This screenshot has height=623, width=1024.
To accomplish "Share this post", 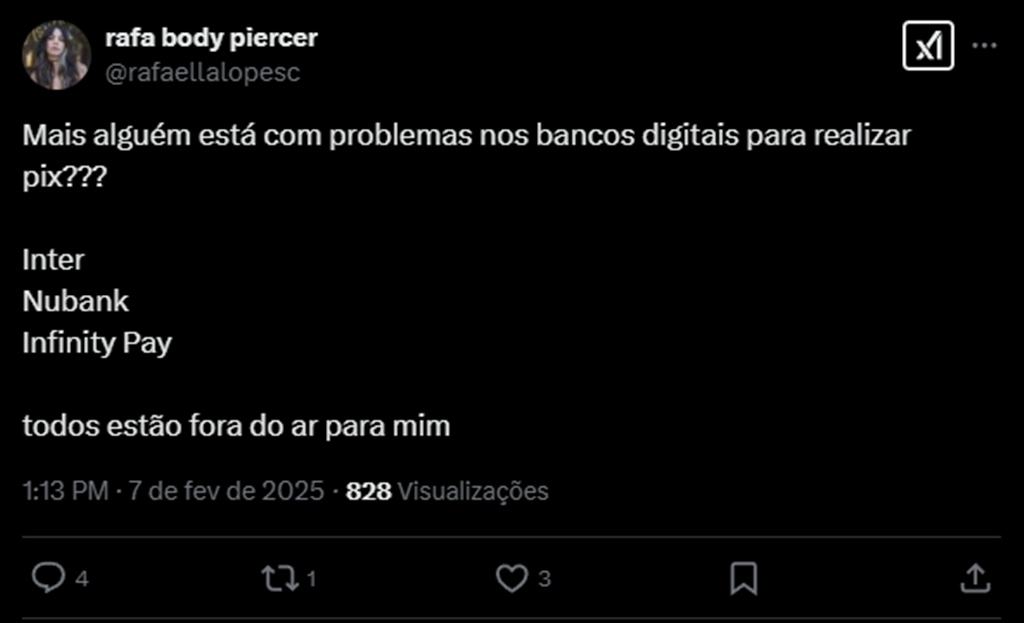I will 974,577.
